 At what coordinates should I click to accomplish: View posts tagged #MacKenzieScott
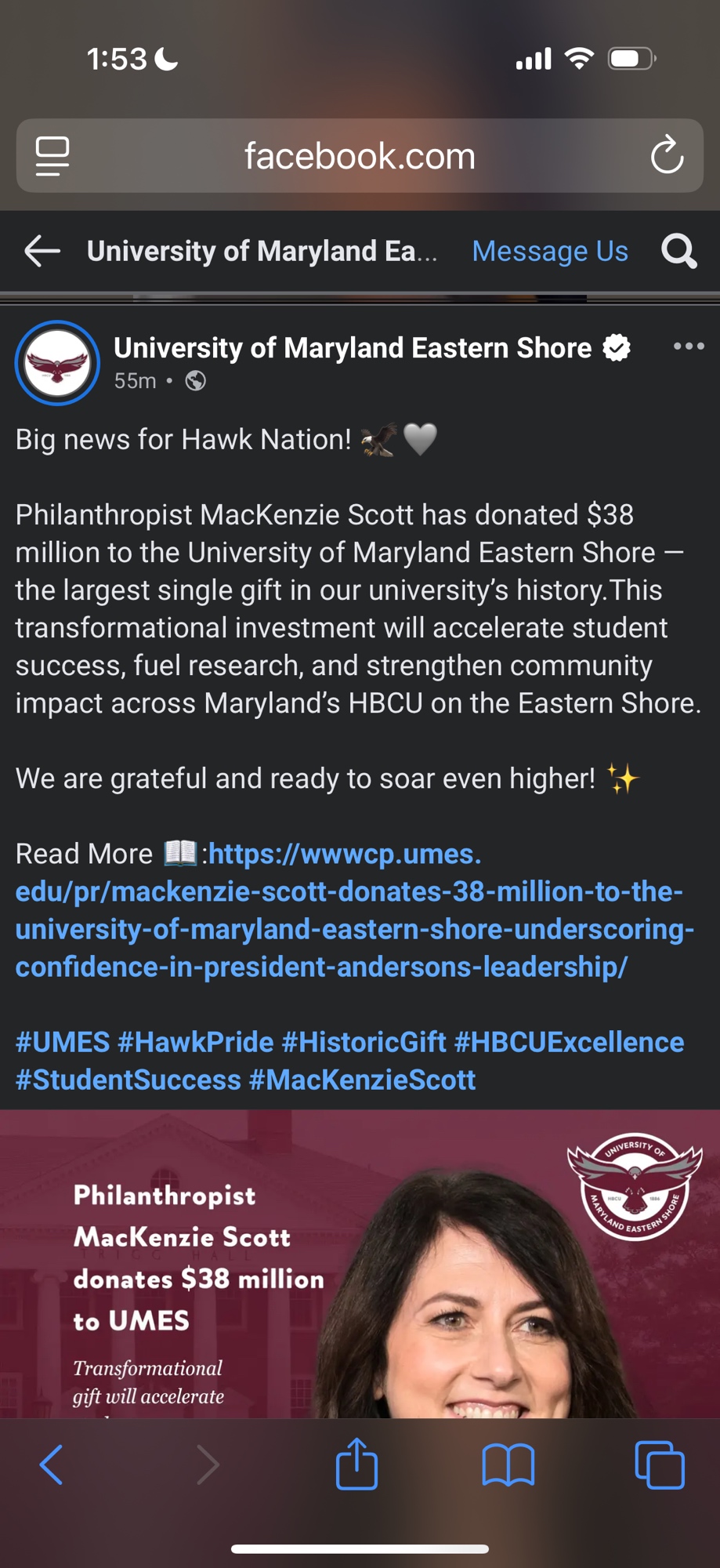pos(362,1080)
